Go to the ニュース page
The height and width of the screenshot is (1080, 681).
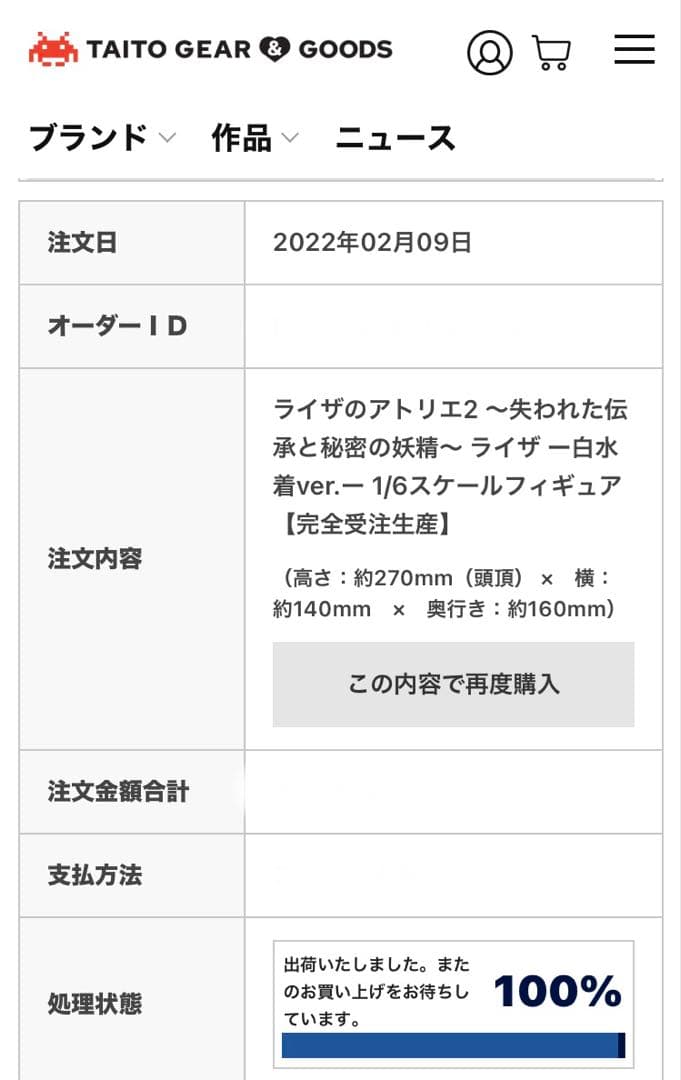click(x=395, y=138)
